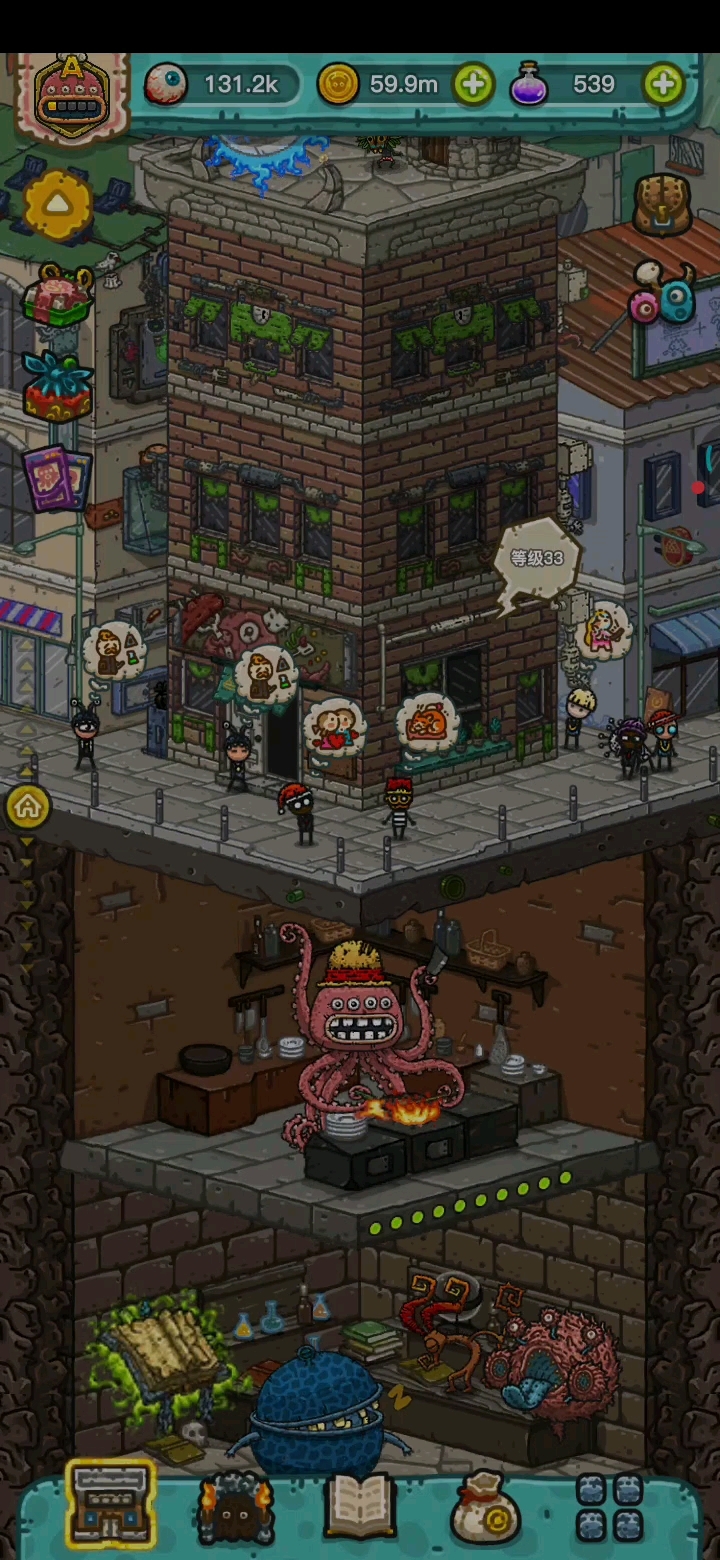
Task: Open the purple card pack
Action: 57,477
